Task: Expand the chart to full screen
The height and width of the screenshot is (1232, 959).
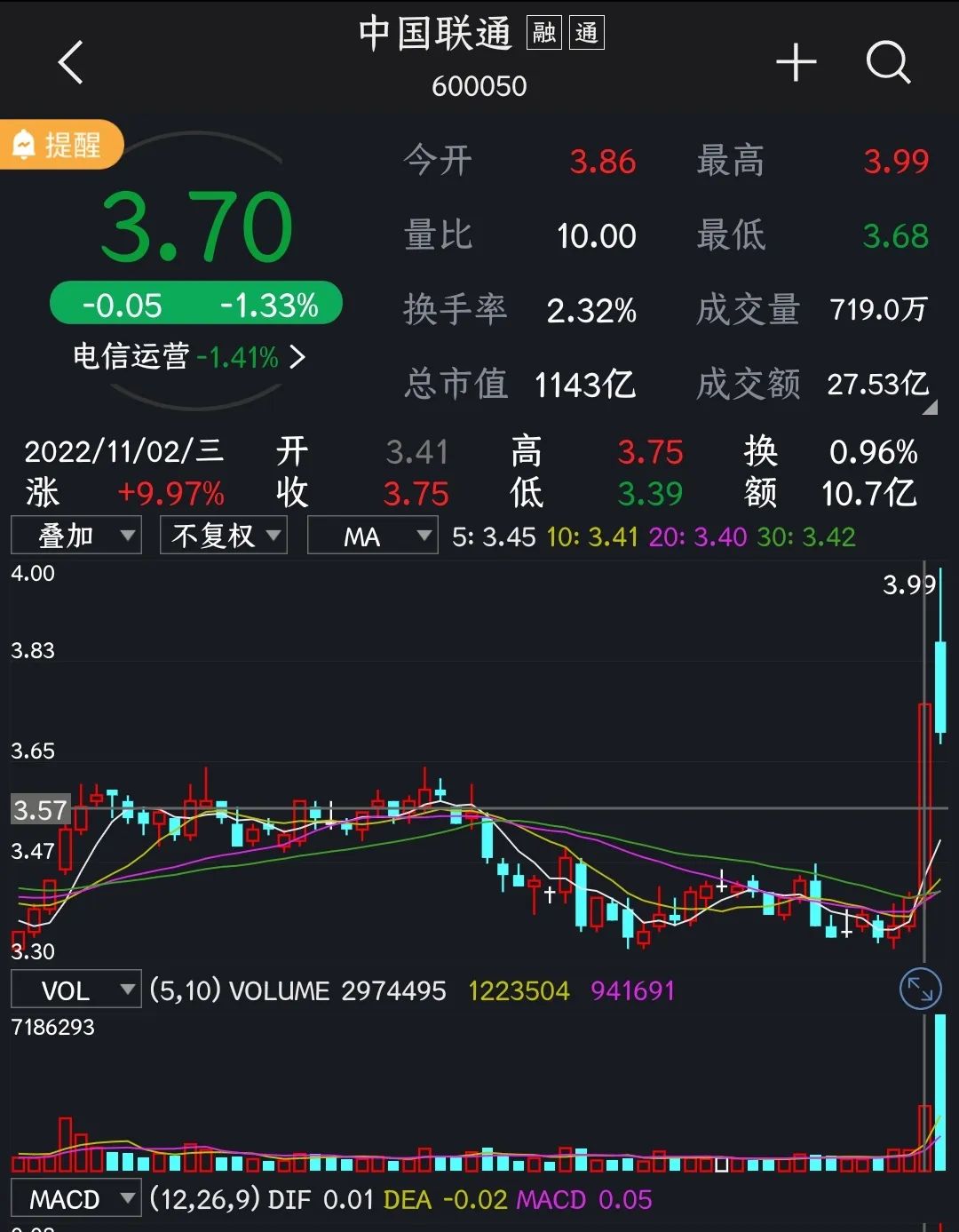Action: point(920,990)
